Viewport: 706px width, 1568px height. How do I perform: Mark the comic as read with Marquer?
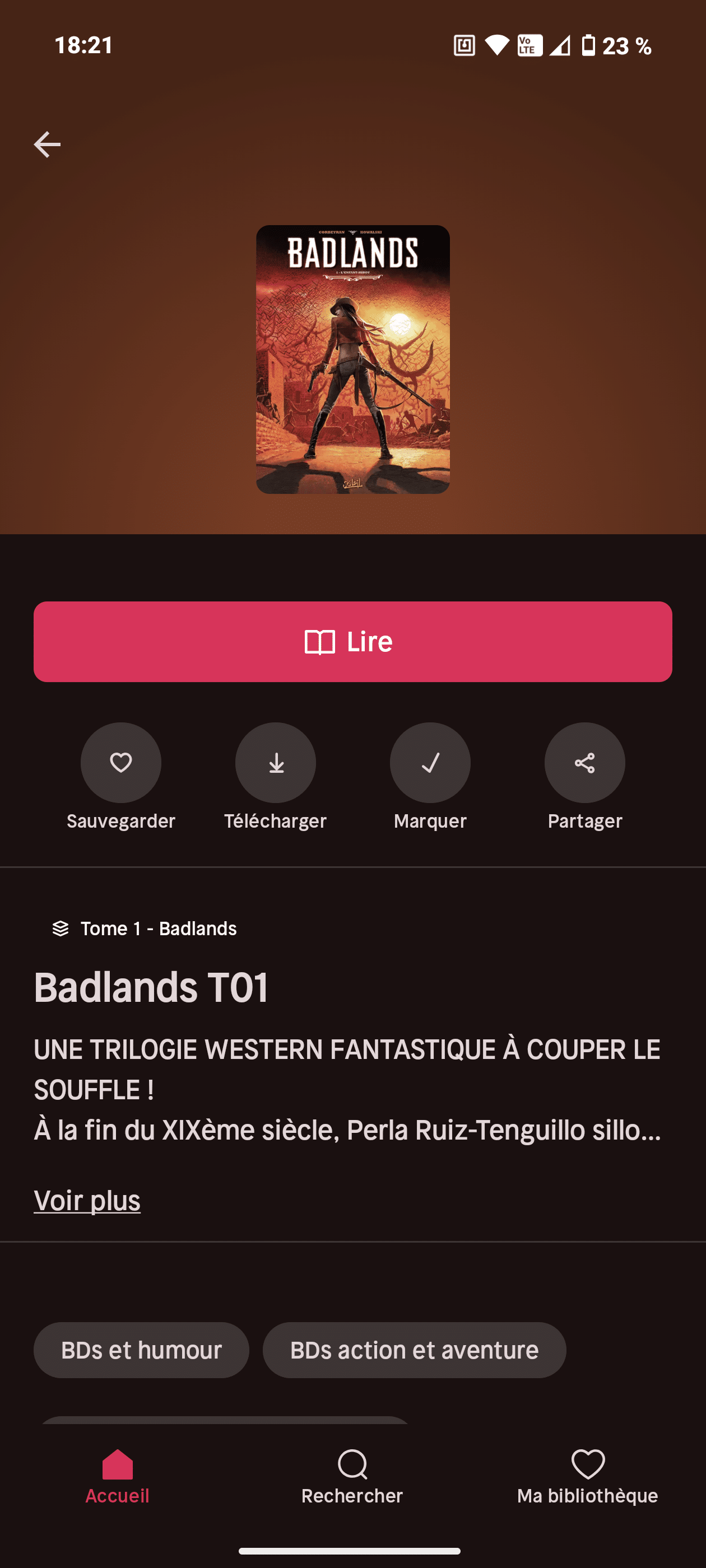click(430, 763)
